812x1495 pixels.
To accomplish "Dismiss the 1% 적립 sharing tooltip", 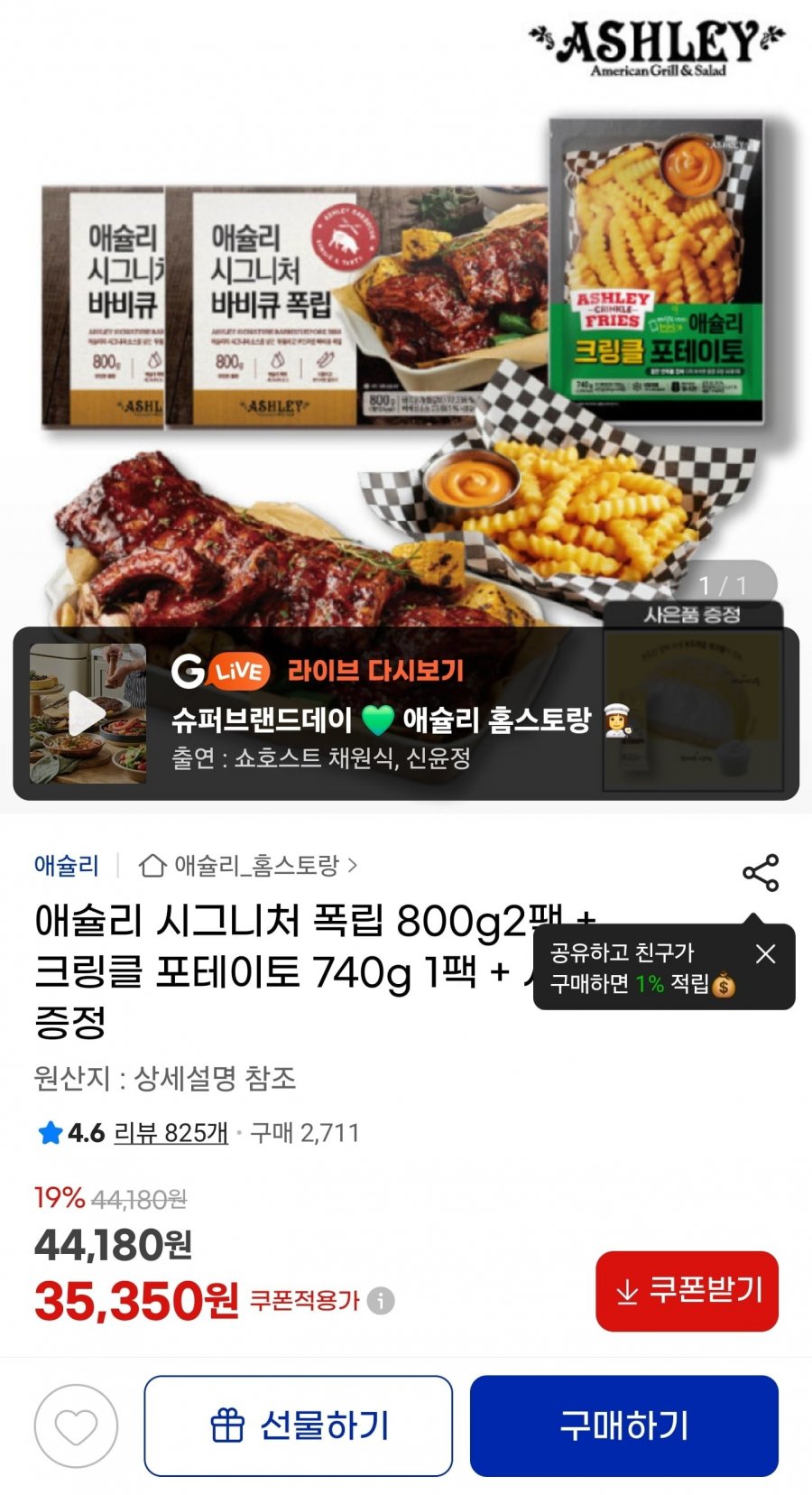I will (766, 955).
